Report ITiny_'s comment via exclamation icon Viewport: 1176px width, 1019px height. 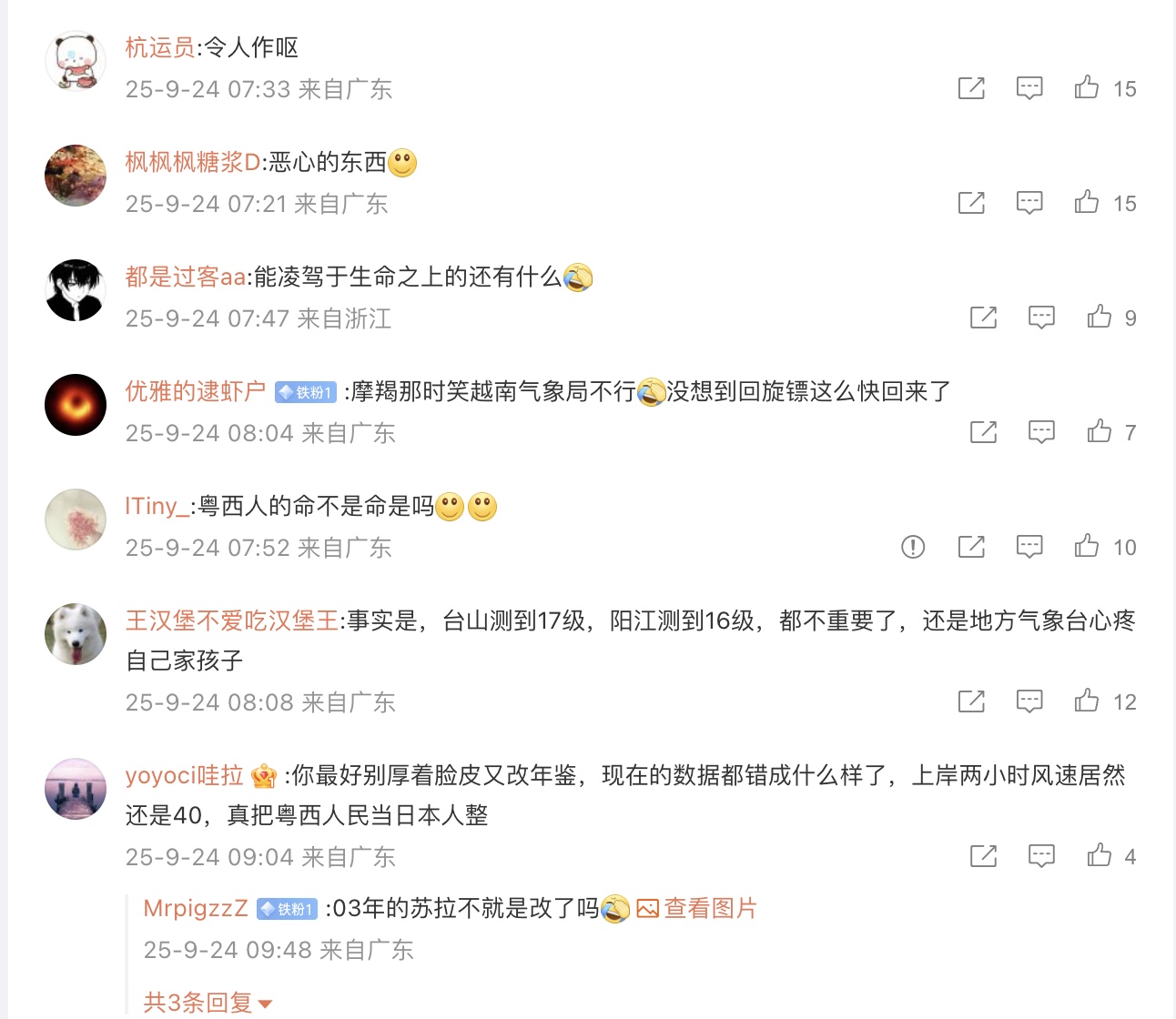[x=913, y=547]
